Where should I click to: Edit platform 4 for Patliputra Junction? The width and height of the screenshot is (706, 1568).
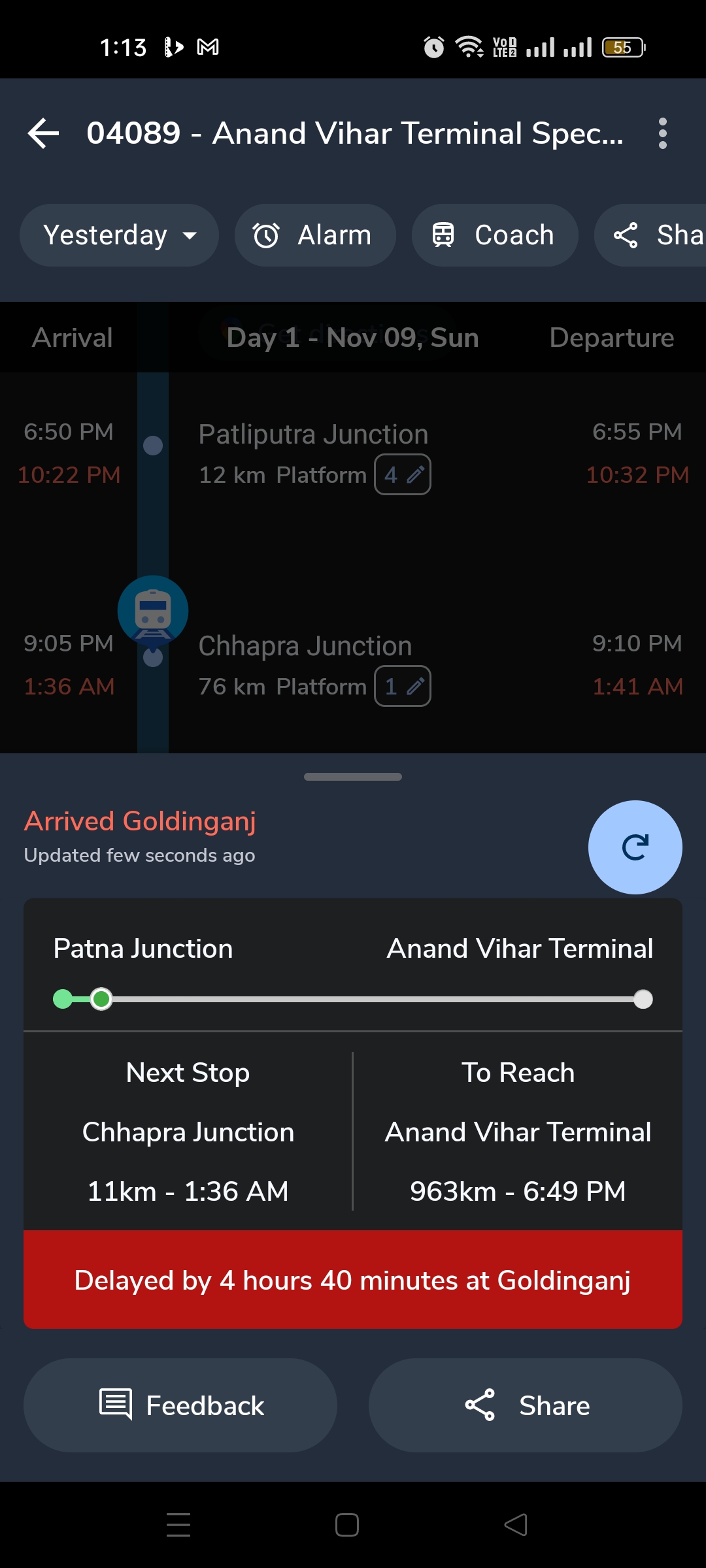pos(403,474)
